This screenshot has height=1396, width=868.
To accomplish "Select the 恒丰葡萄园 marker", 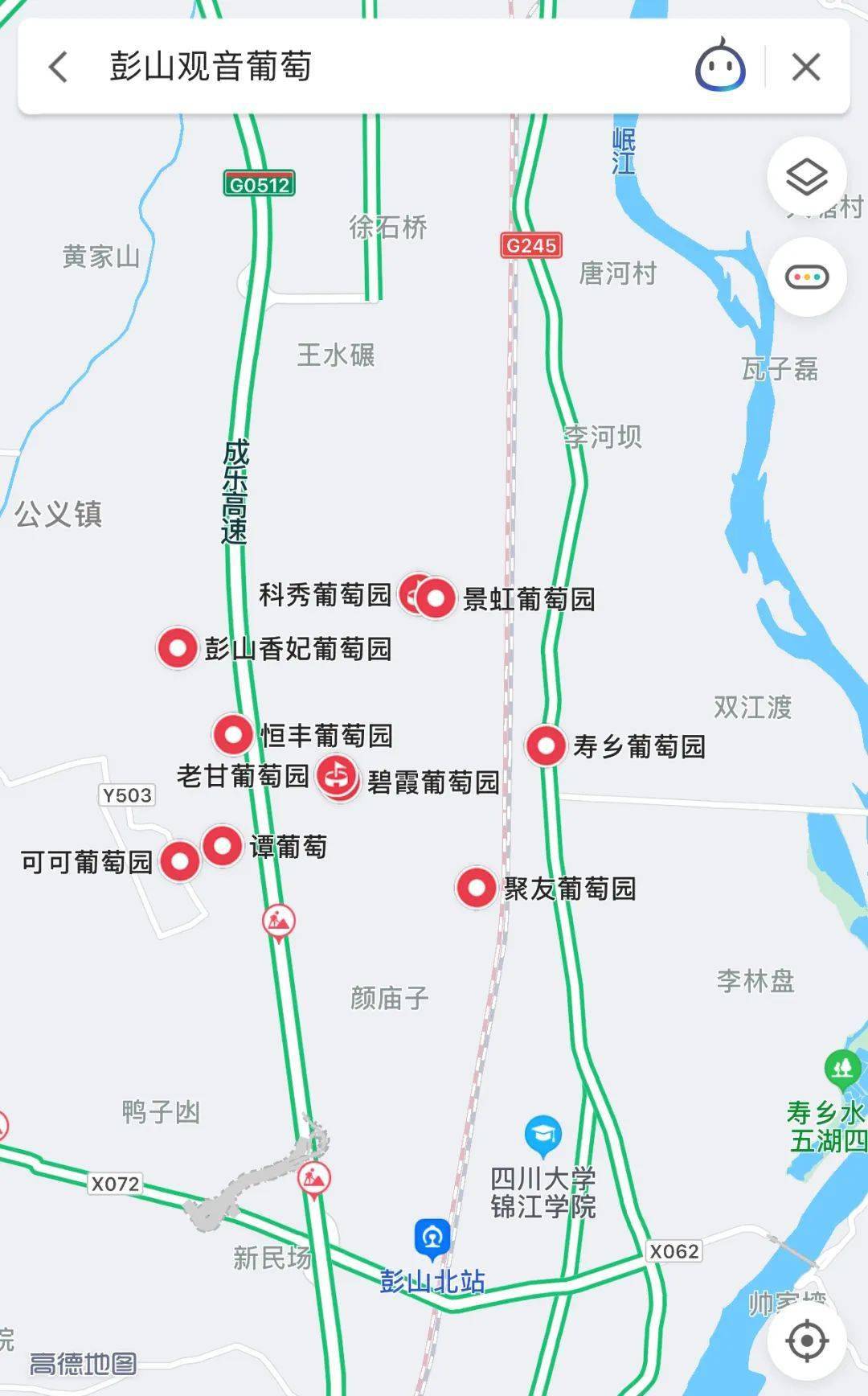I will click(234, 735).
